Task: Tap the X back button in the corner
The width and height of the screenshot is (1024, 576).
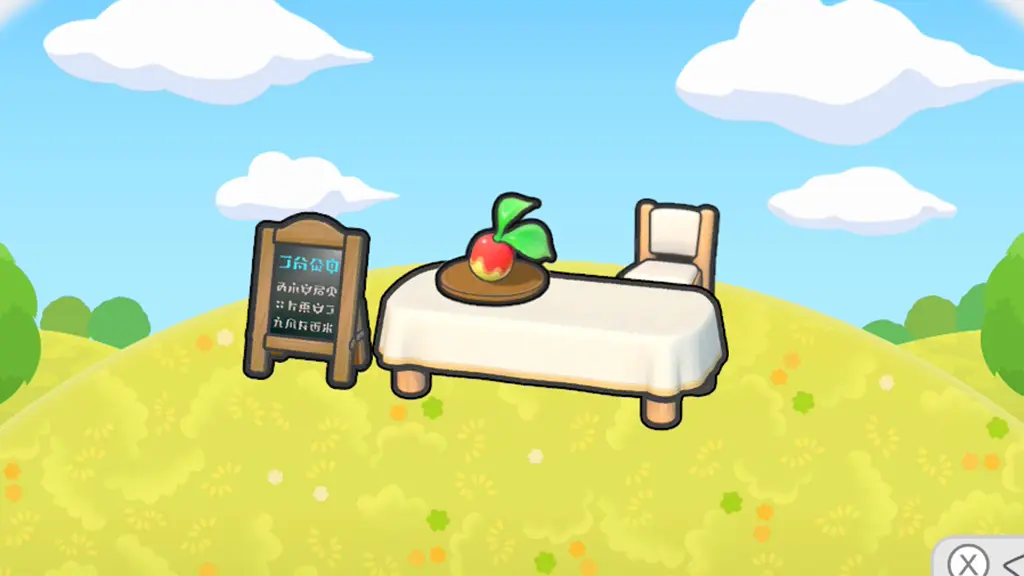Action: coord(967,562)
